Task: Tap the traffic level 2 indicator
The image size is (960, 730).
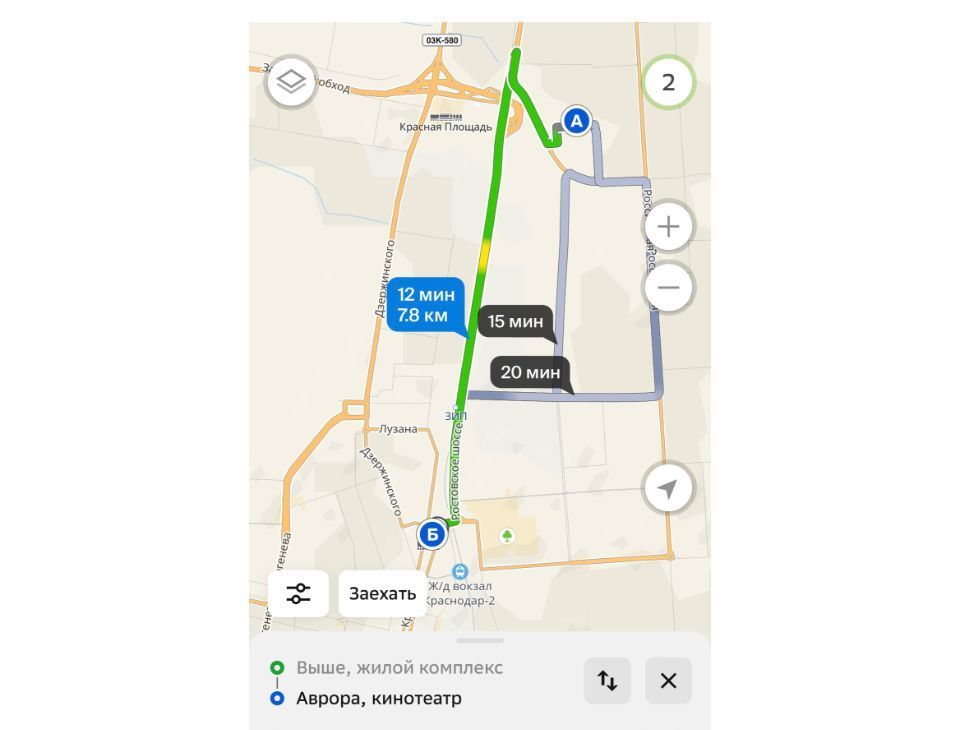Action: pyautogui.click(x=668, y=82)
